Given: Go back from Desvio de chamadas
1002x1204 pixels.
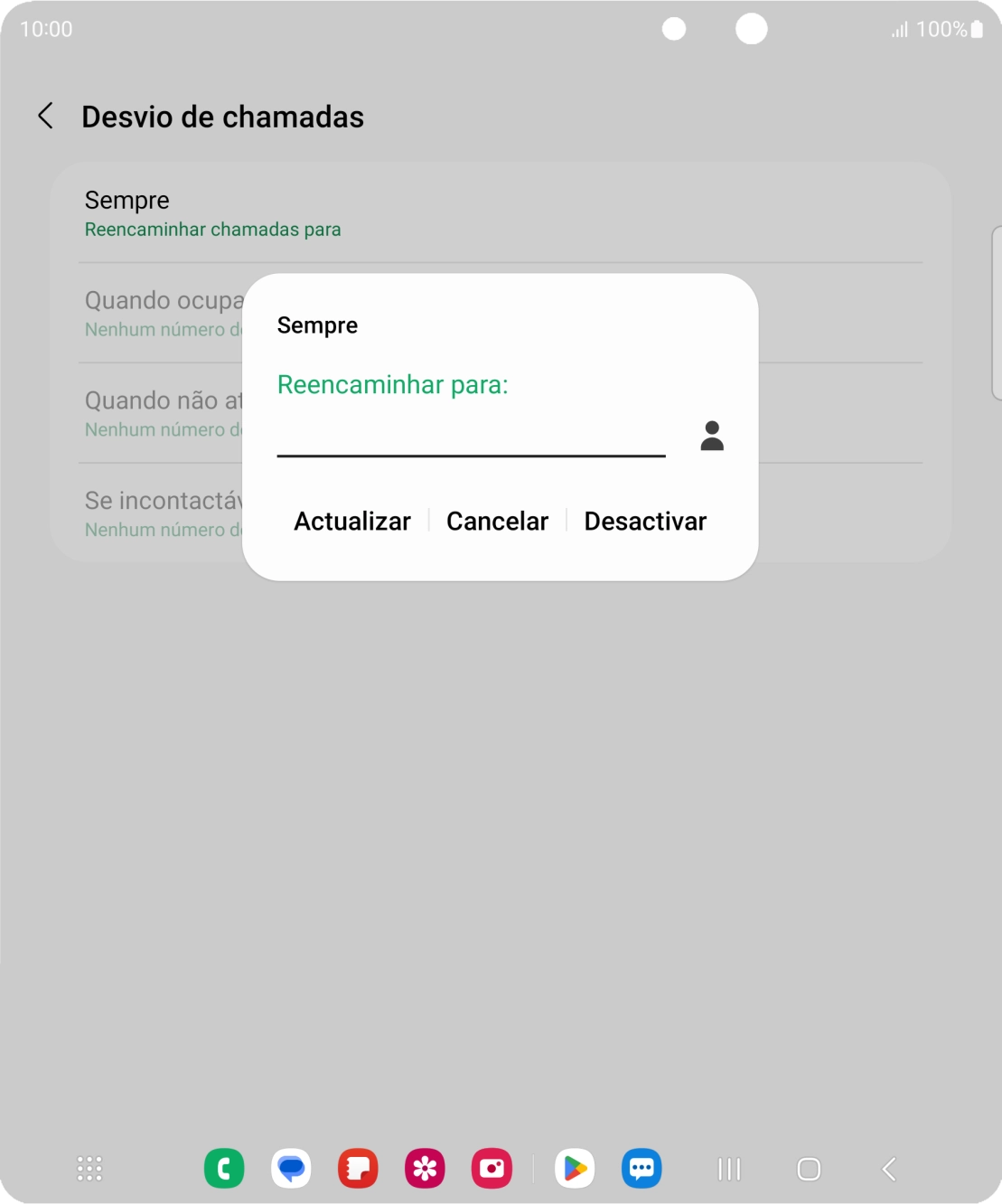Looking at the screenshot, I should click(x=44, y=116).
